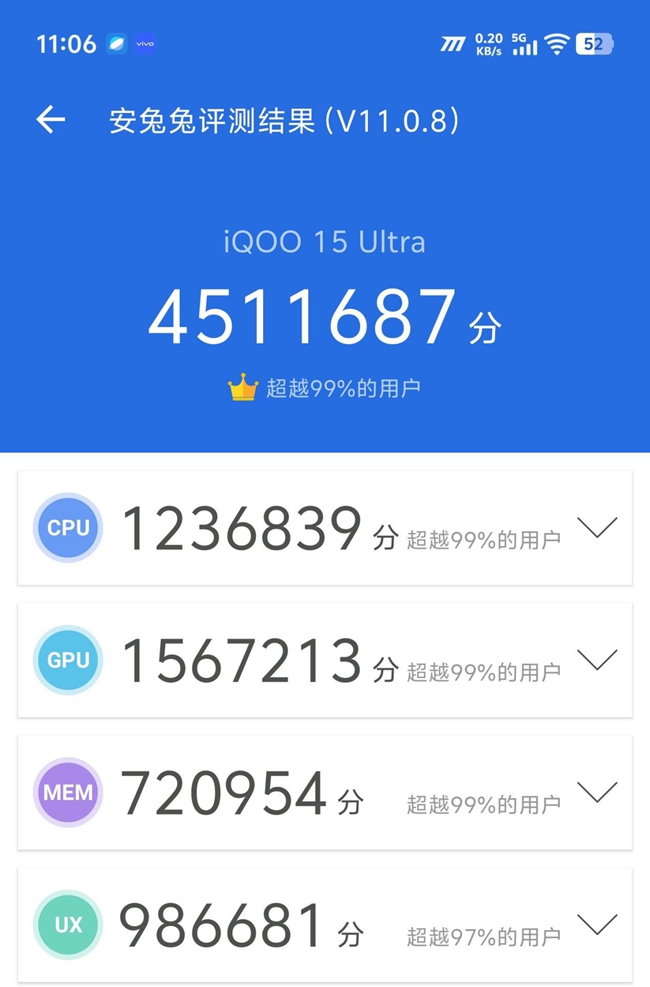The height and width of the screenshot is (987, 650).
Task: Expand the UX score details
Action: [x=597, y=925]
